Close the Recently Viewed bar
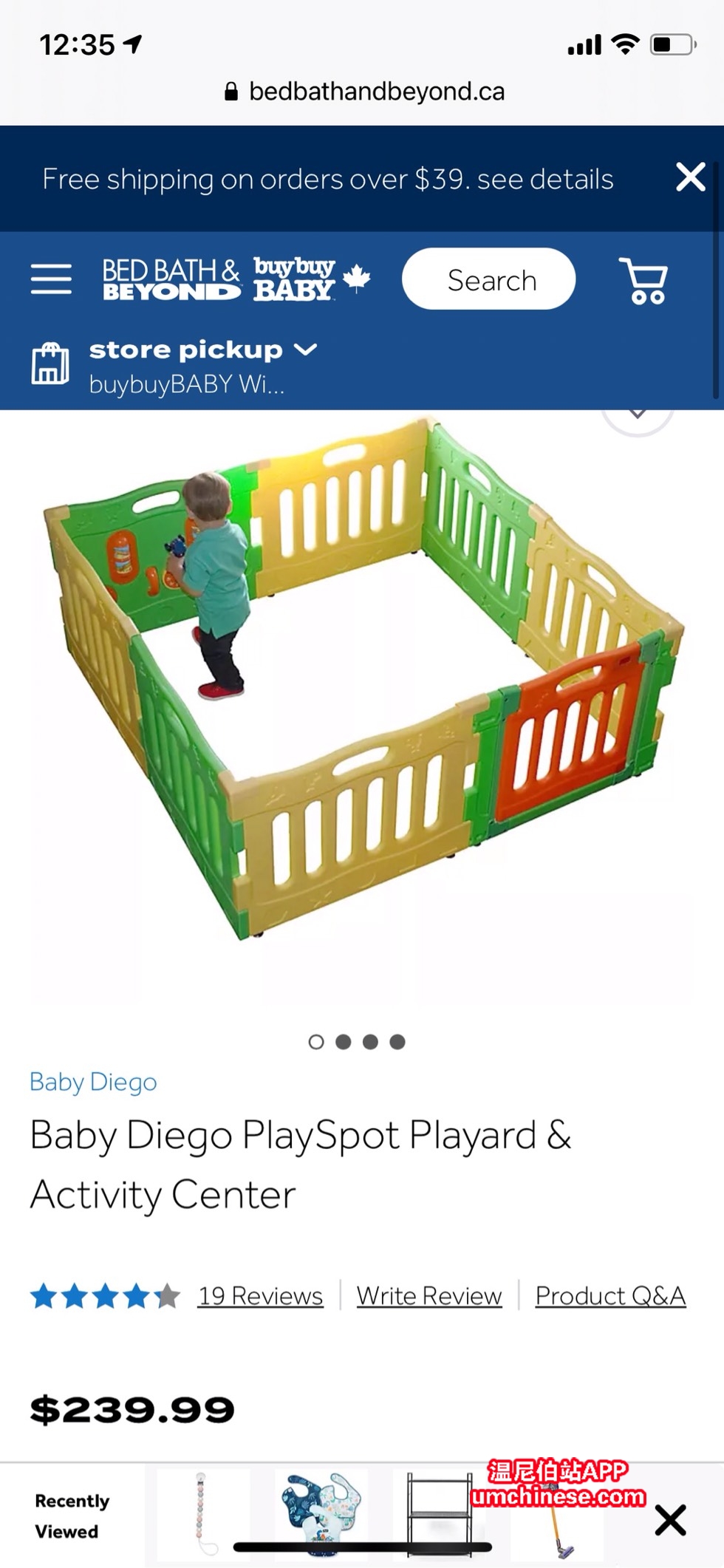This screenshot has height=1568, width=724. pos(670,1520)
